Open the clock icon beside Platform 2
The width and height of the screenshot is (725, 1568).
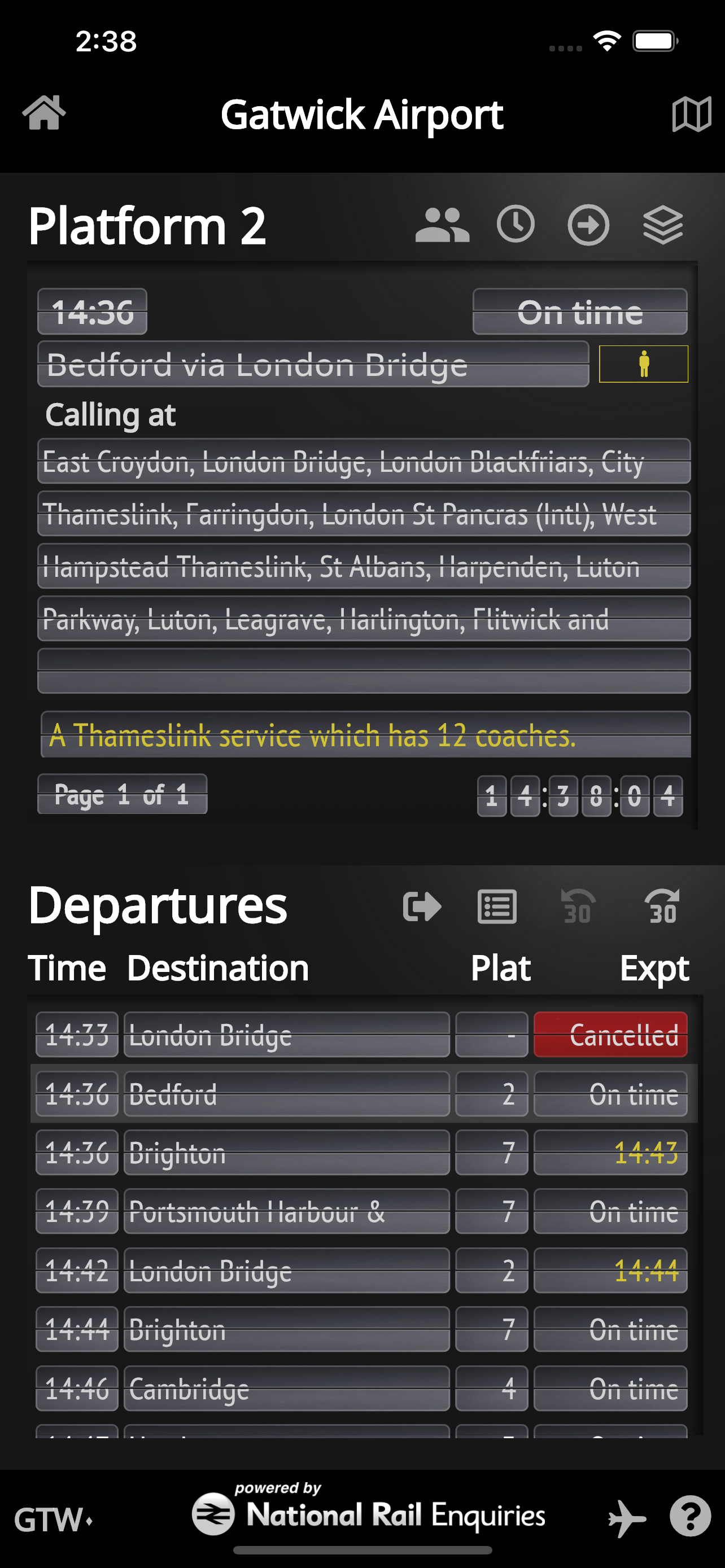515,225
